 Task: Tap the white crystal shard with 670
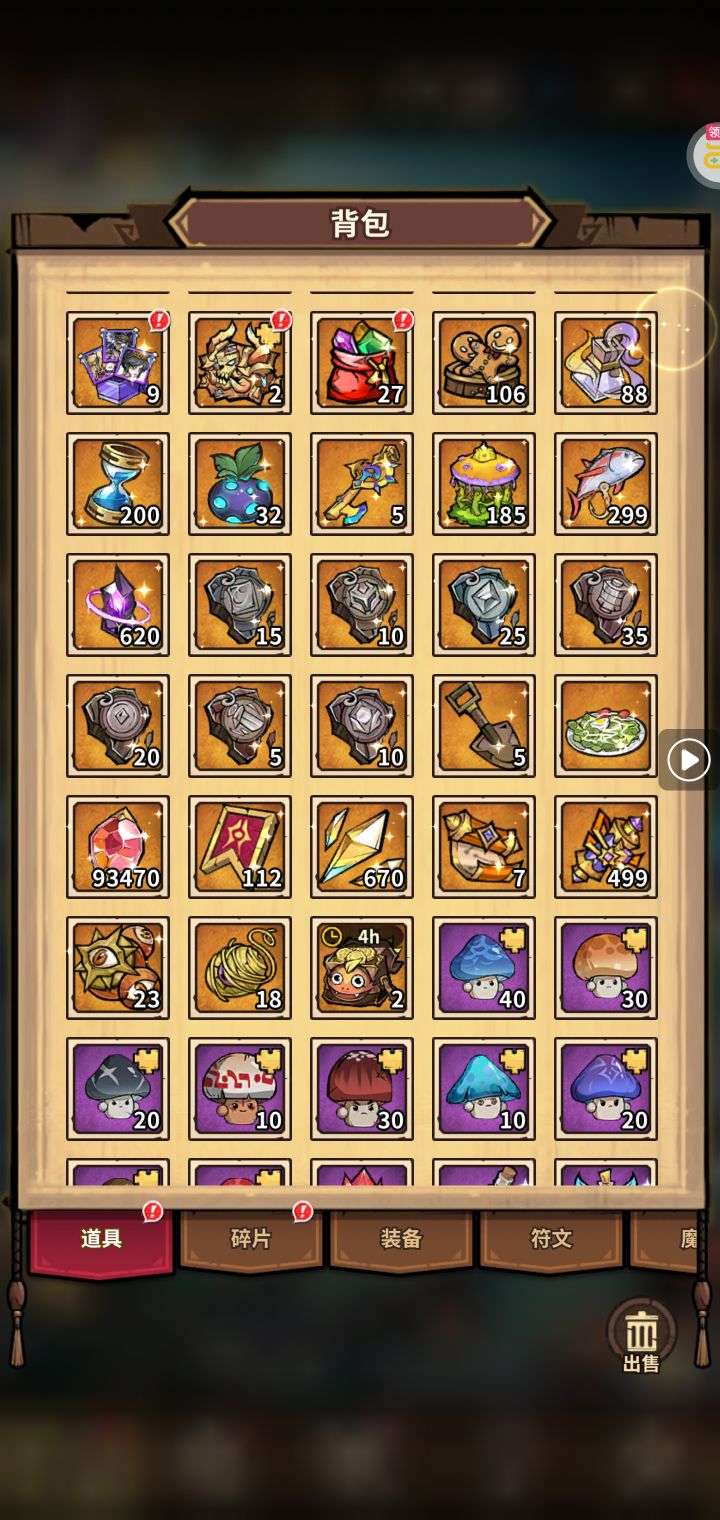click(362, 846)
